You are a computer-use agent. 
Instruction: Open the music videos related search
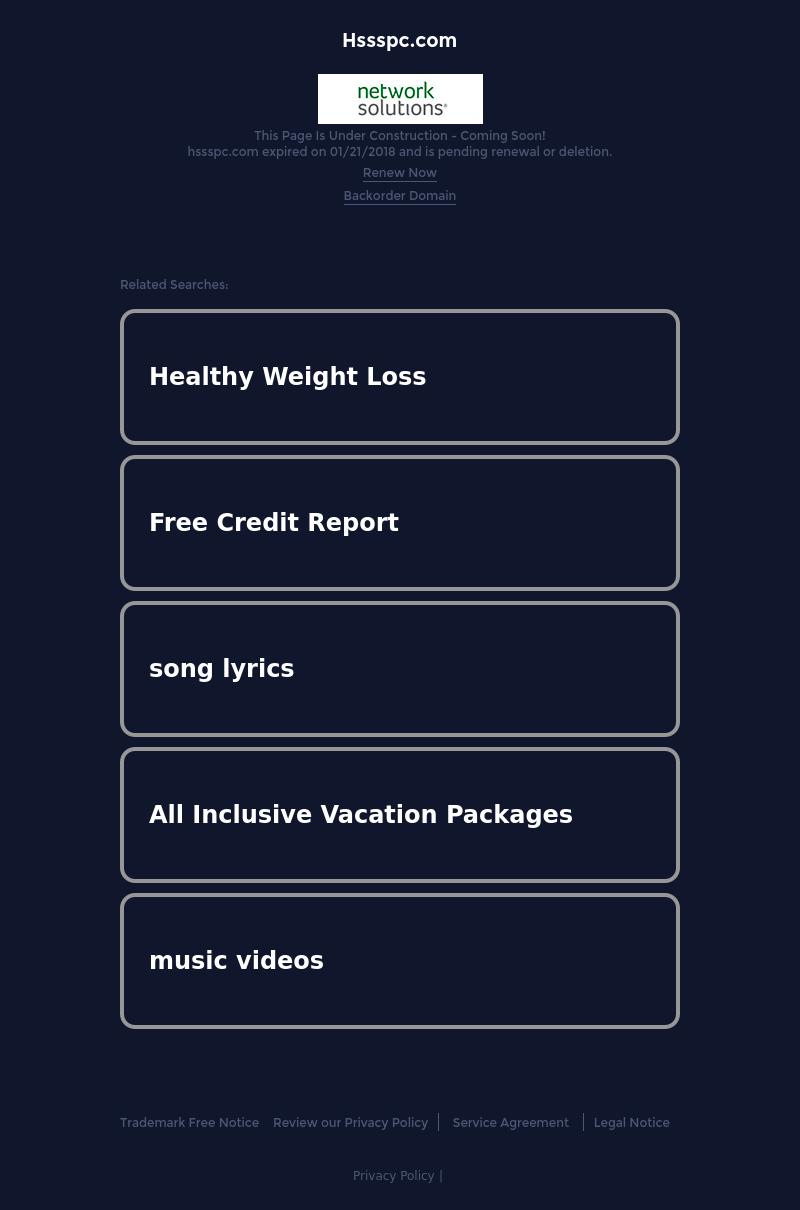tap(399, 961)
